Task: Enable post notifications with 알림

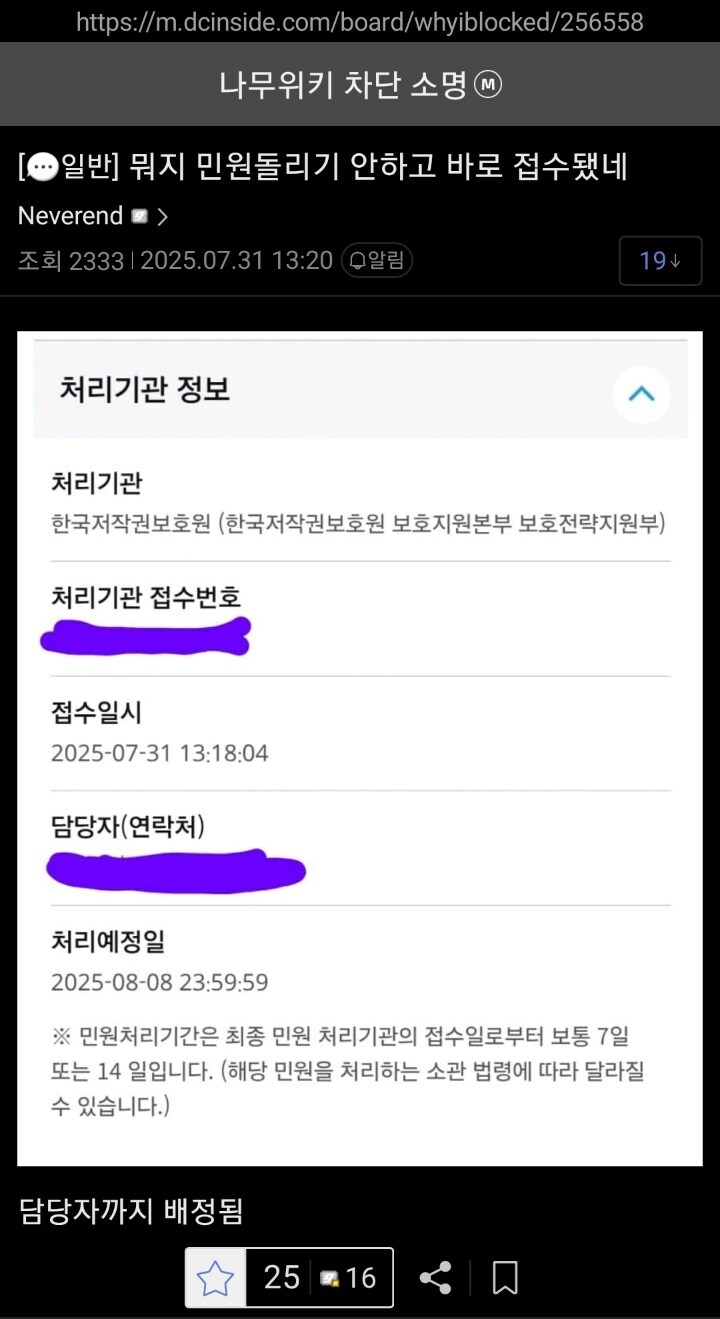Action: pos(376,260)
